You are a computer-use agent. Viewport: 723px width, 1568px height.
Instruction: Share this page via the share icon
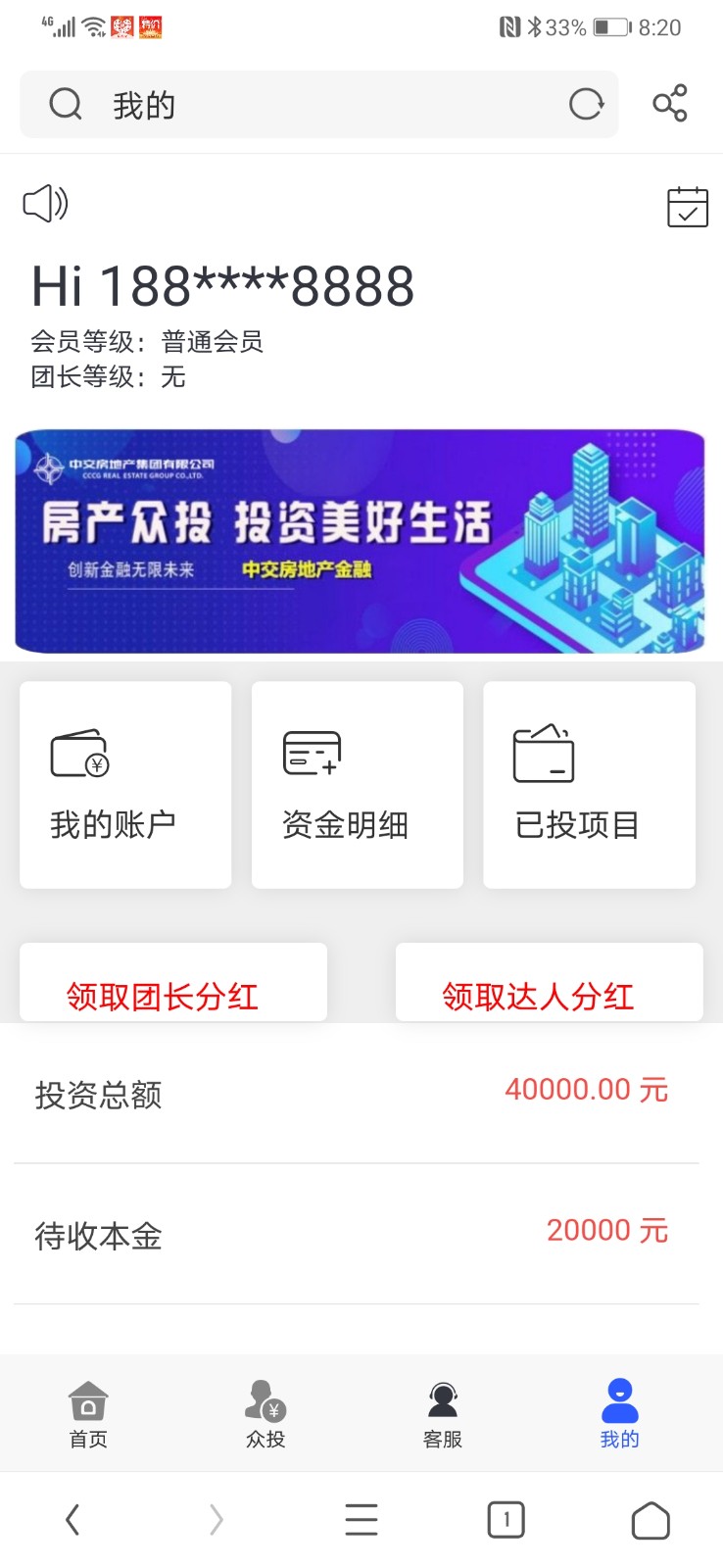[670, 104]
